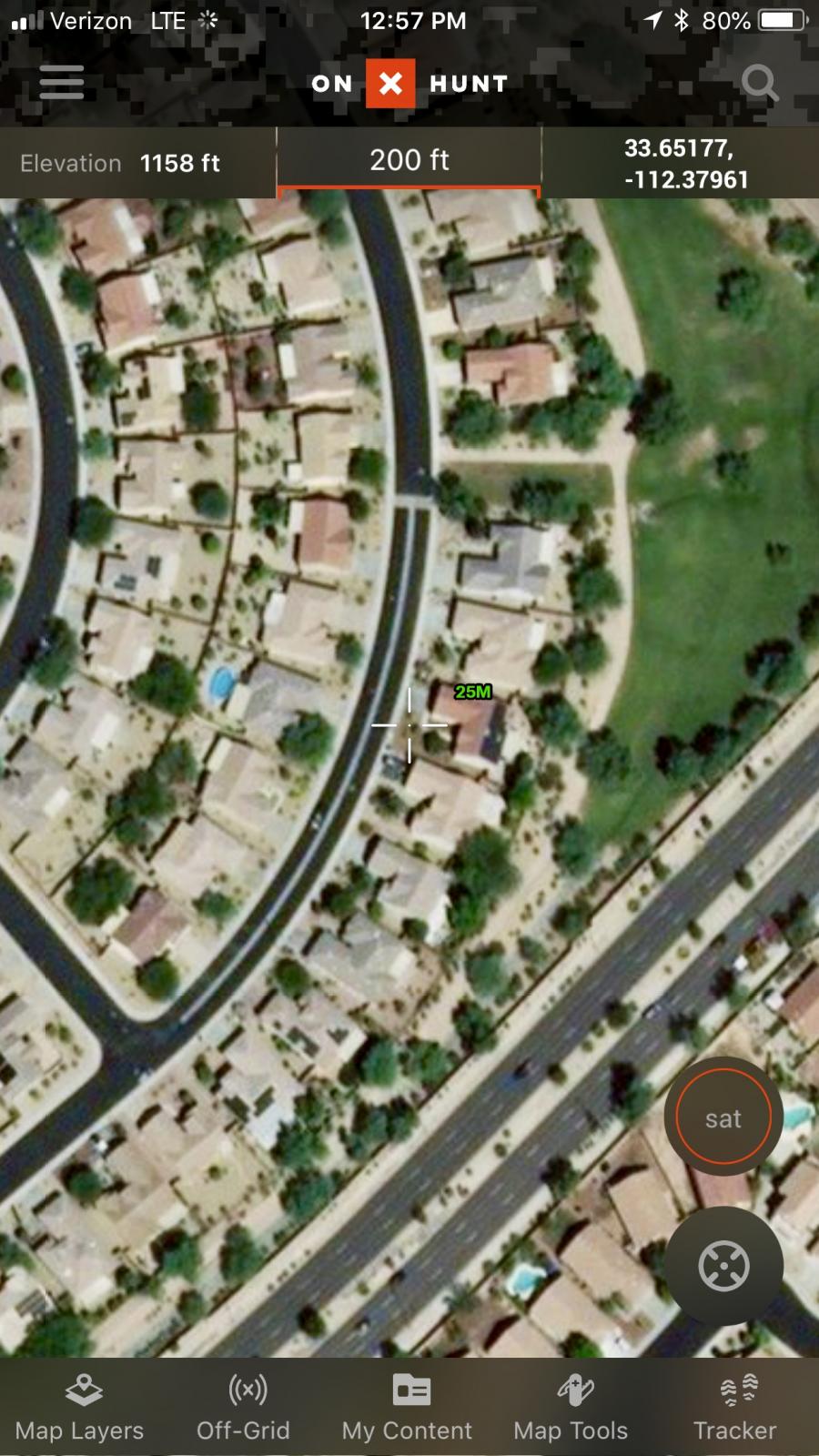Switch basemap with the sat button
This screenshot has width=819, height=1456.
pos(723,1117)
